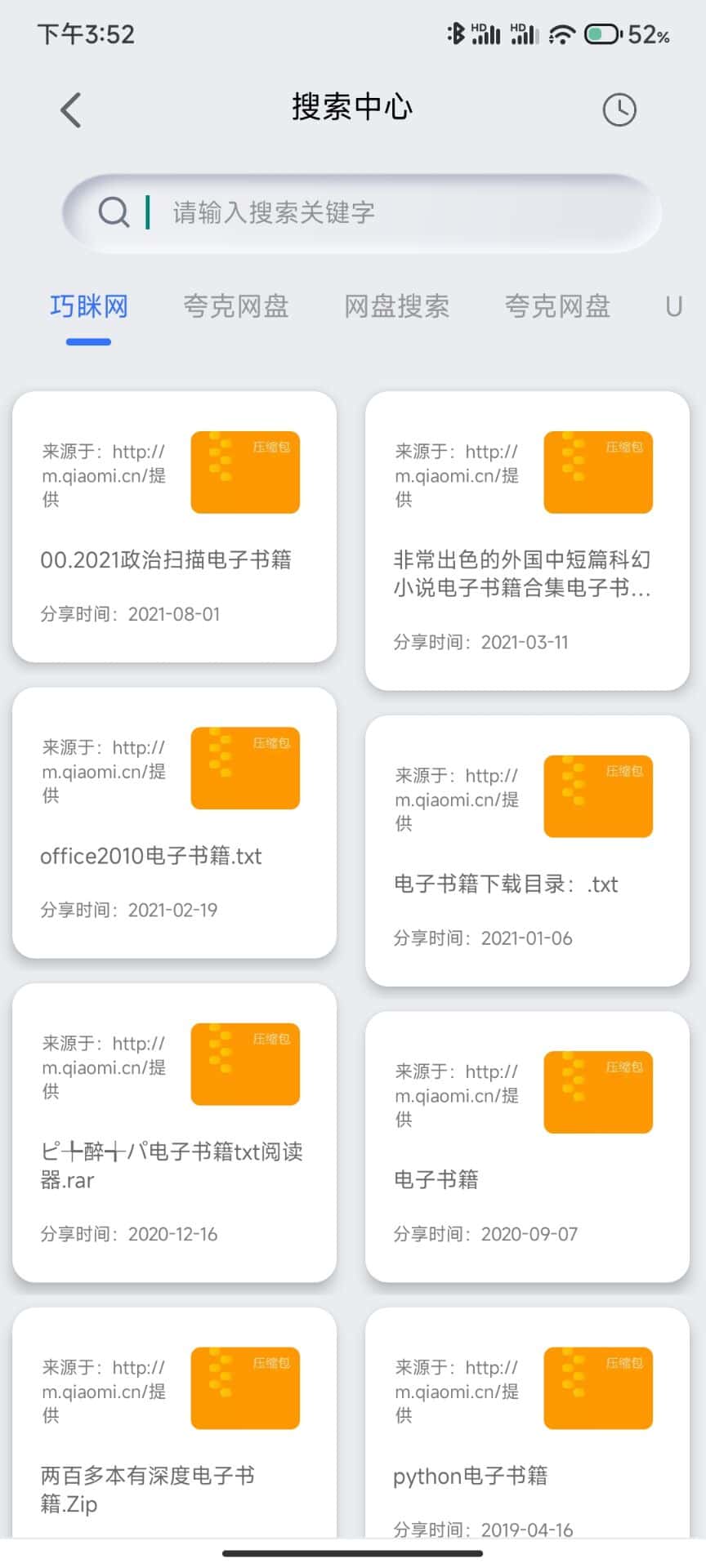Switch to the partially visible U tab
The width and height of the screenshot is (706, 1568).
[673, 305]
